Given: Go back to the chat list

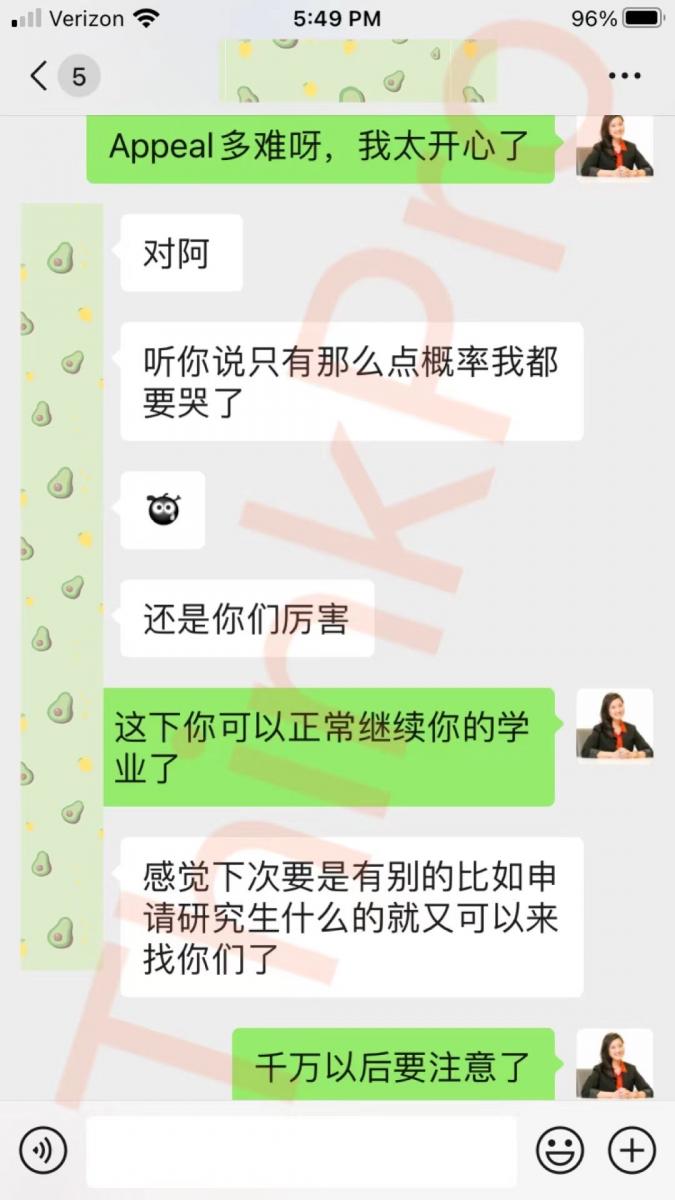Looking at the screenshot, I should [x=40, y=76].
